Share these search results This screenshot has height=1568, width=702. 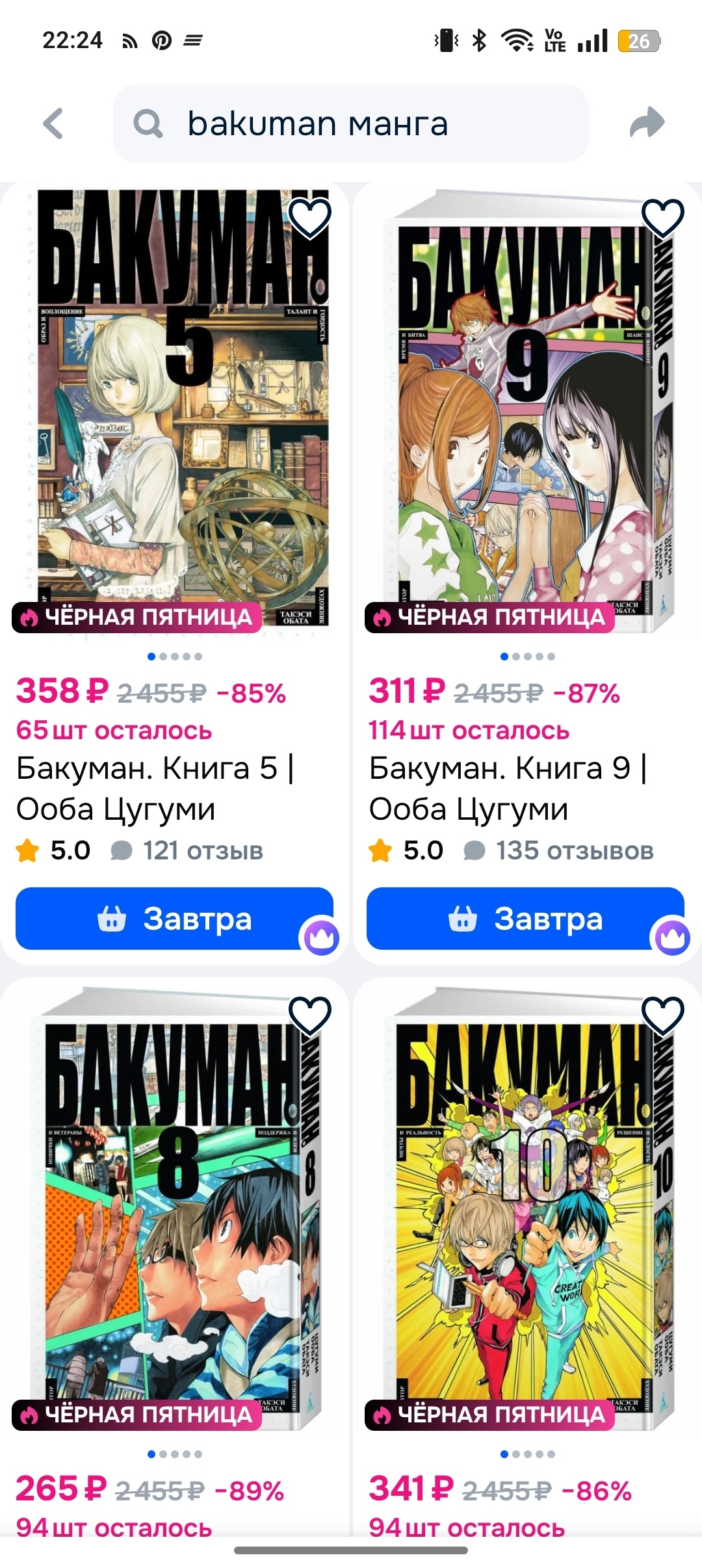647,124
